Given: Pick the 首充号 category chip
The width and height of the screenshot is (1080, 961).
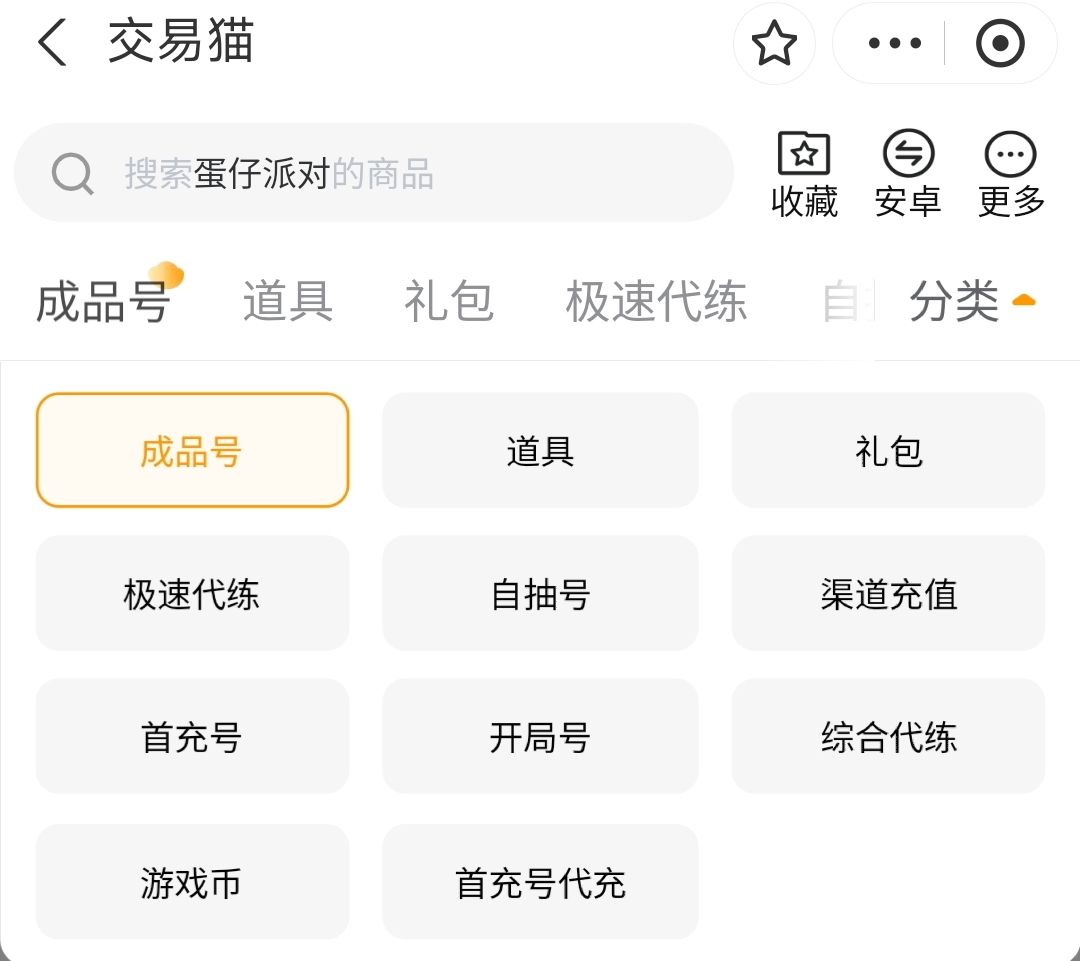Looking at the screenshot, I should tap(192, 737).
